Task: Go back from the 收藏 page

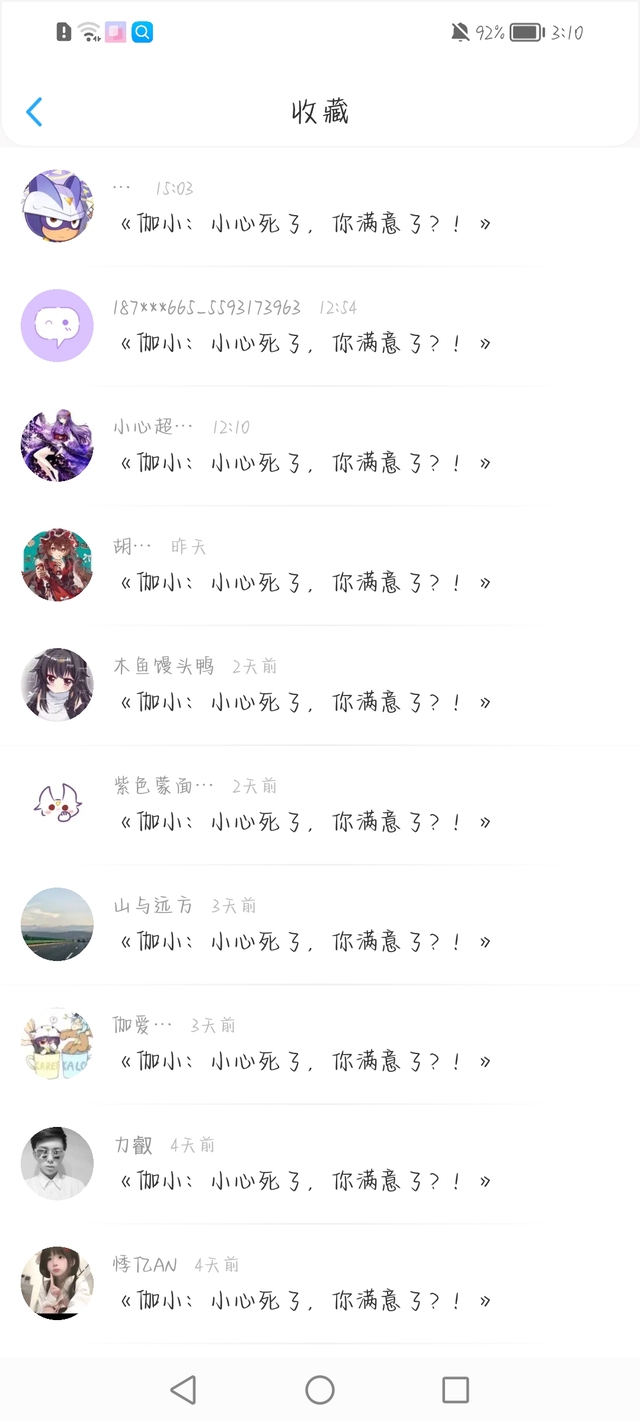Action: click(x=34, y=112)
